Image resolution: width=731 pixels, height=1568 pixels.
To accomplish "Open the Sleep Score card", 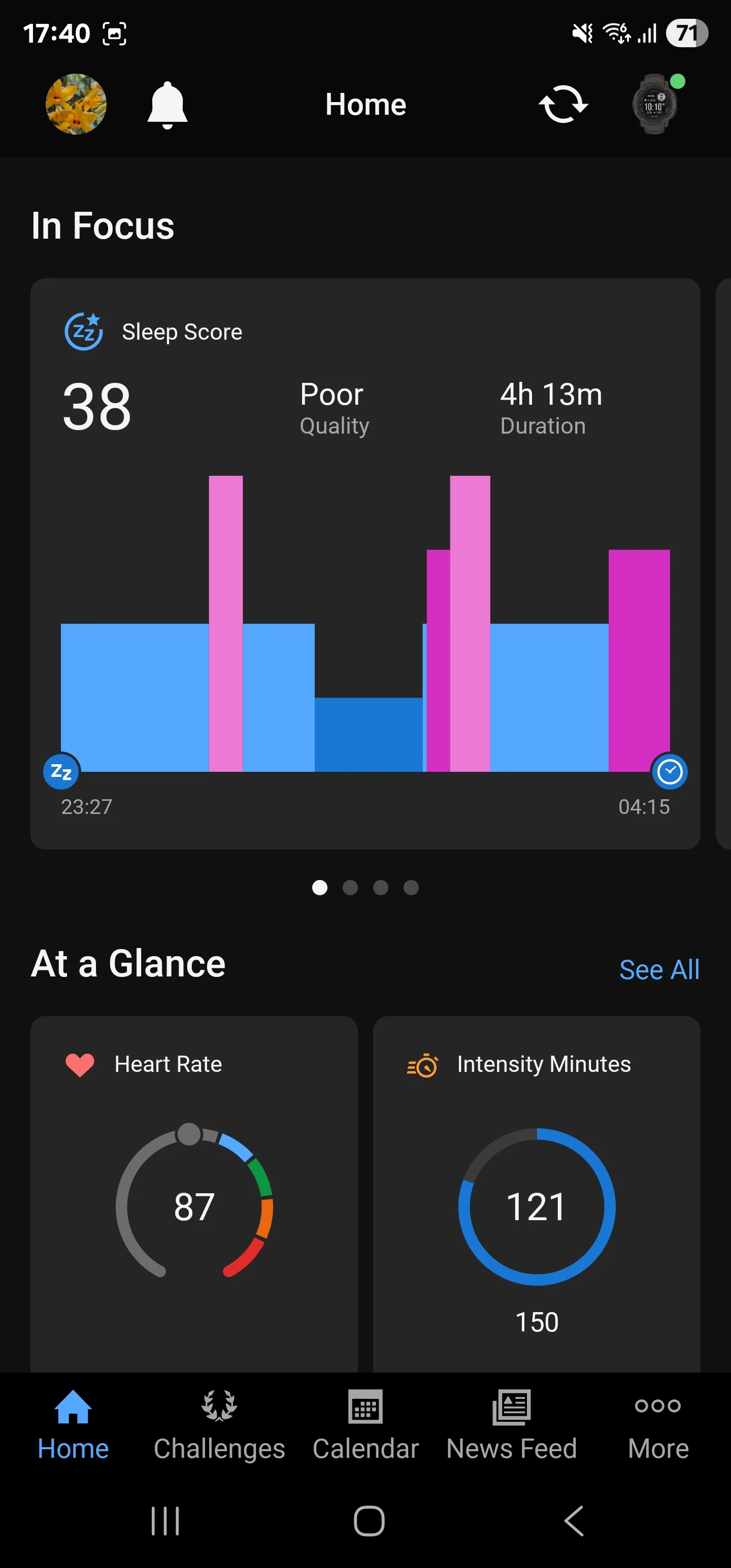I will (365, 564).
